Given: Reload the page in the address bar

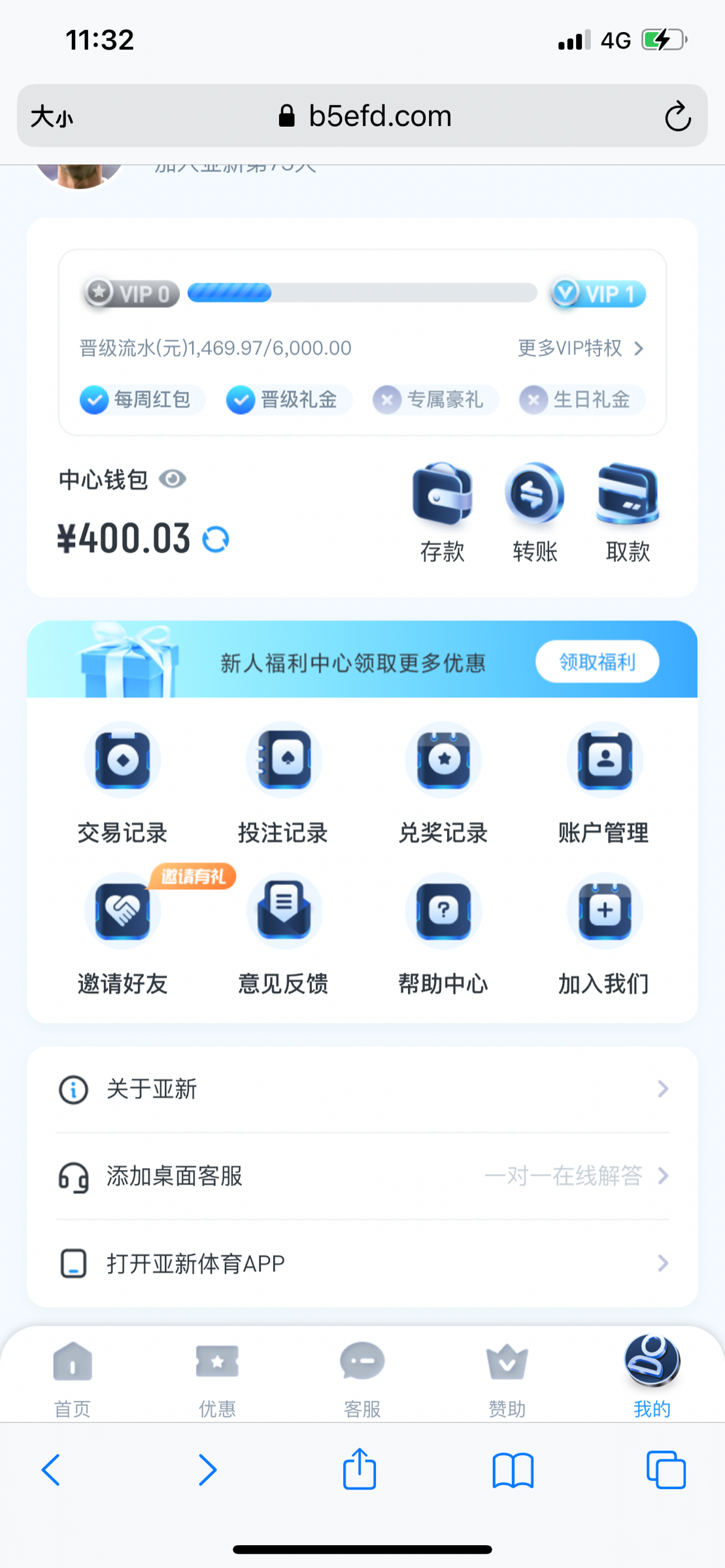Looking at the screenshot, I should click(677, 117).
